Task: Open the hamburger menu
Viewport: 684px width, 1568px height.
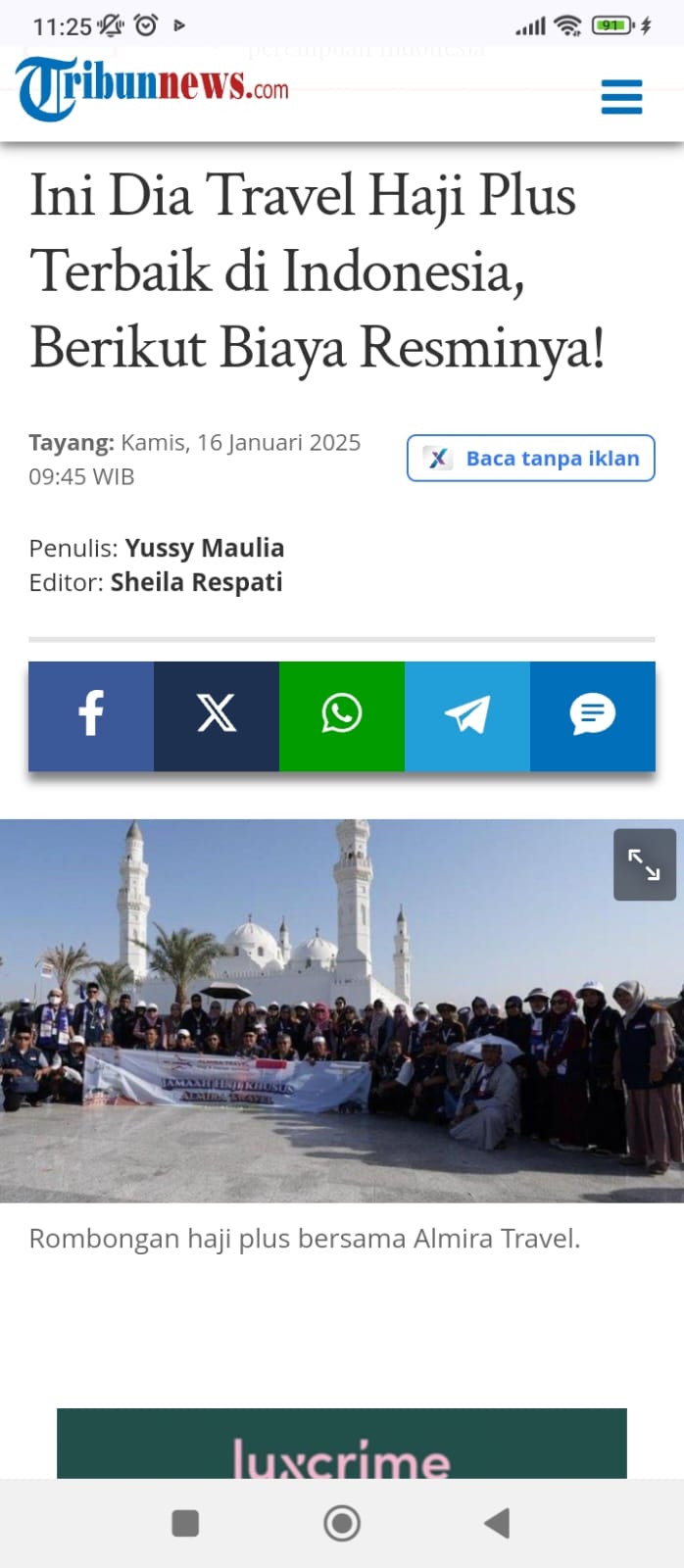Action: point(621,97)
